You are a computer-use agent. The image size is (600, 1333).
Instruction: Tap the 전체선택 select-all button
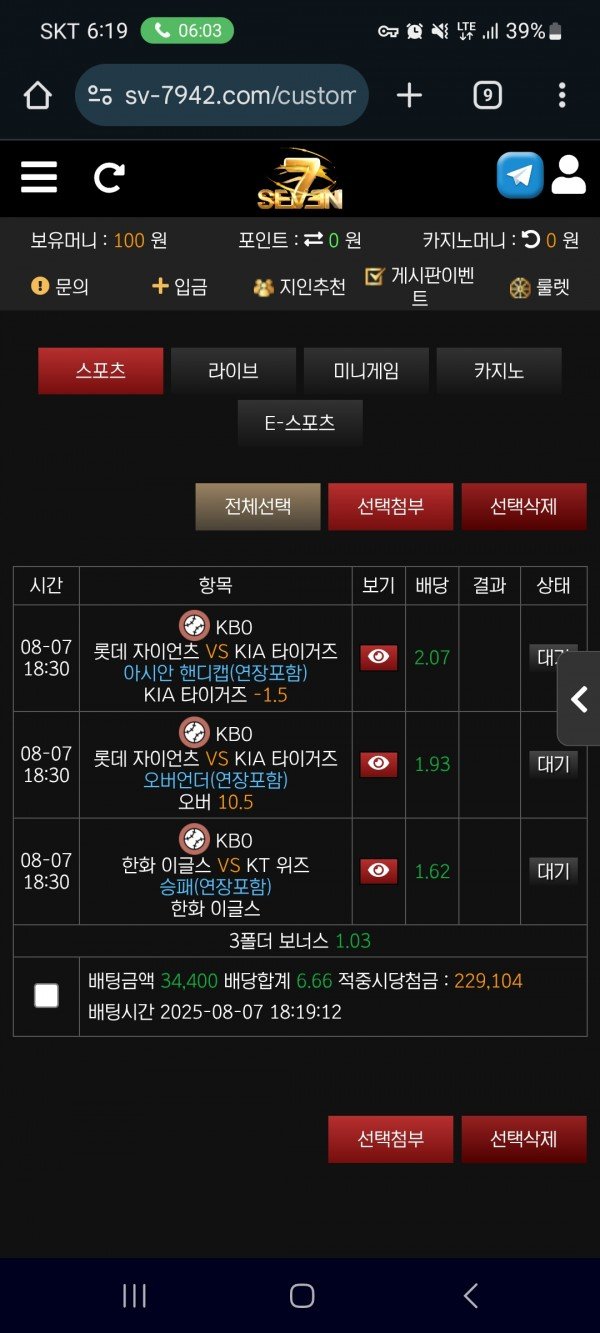pyautogui.click(x=258, y=506)
